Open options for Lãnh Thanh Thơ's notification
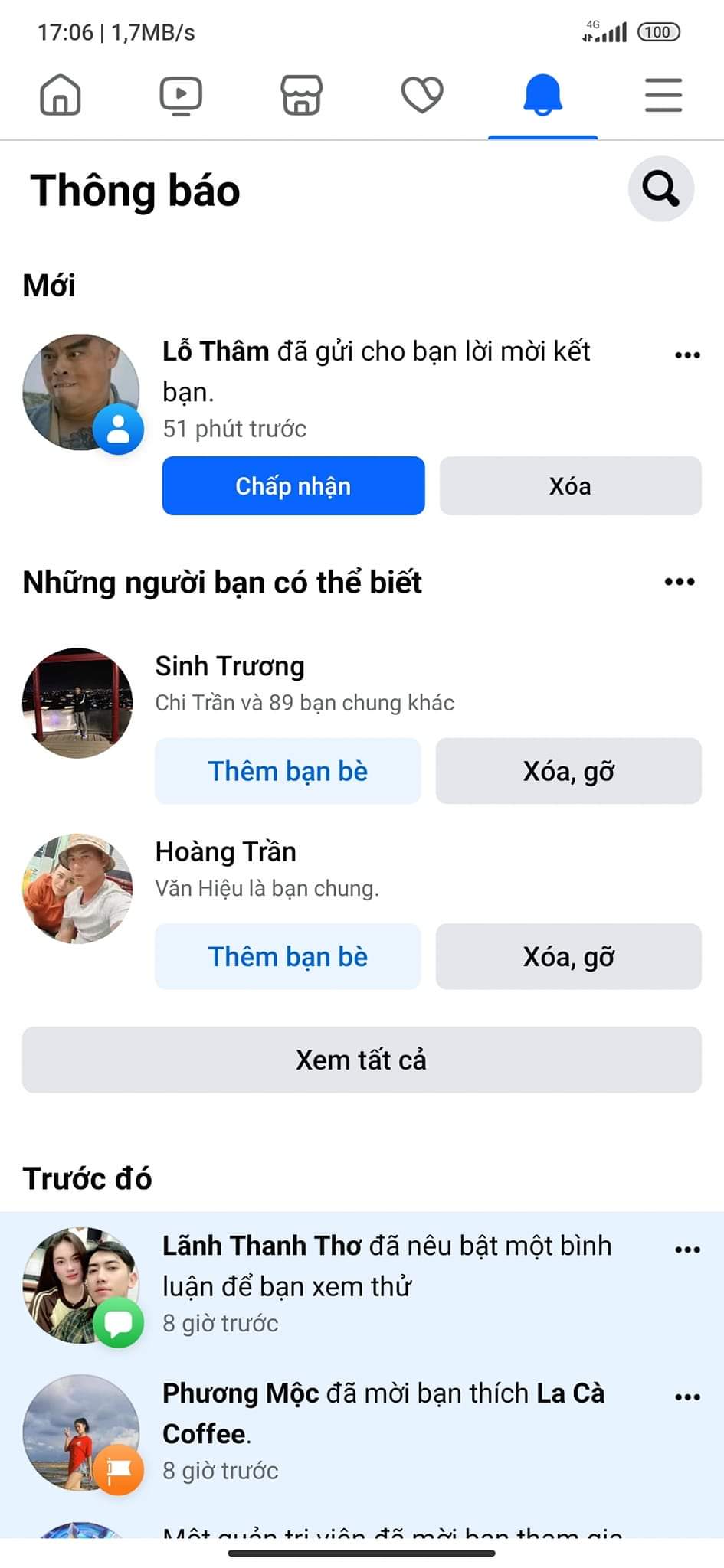The image size is (724, 1568). coord(687,1249)
